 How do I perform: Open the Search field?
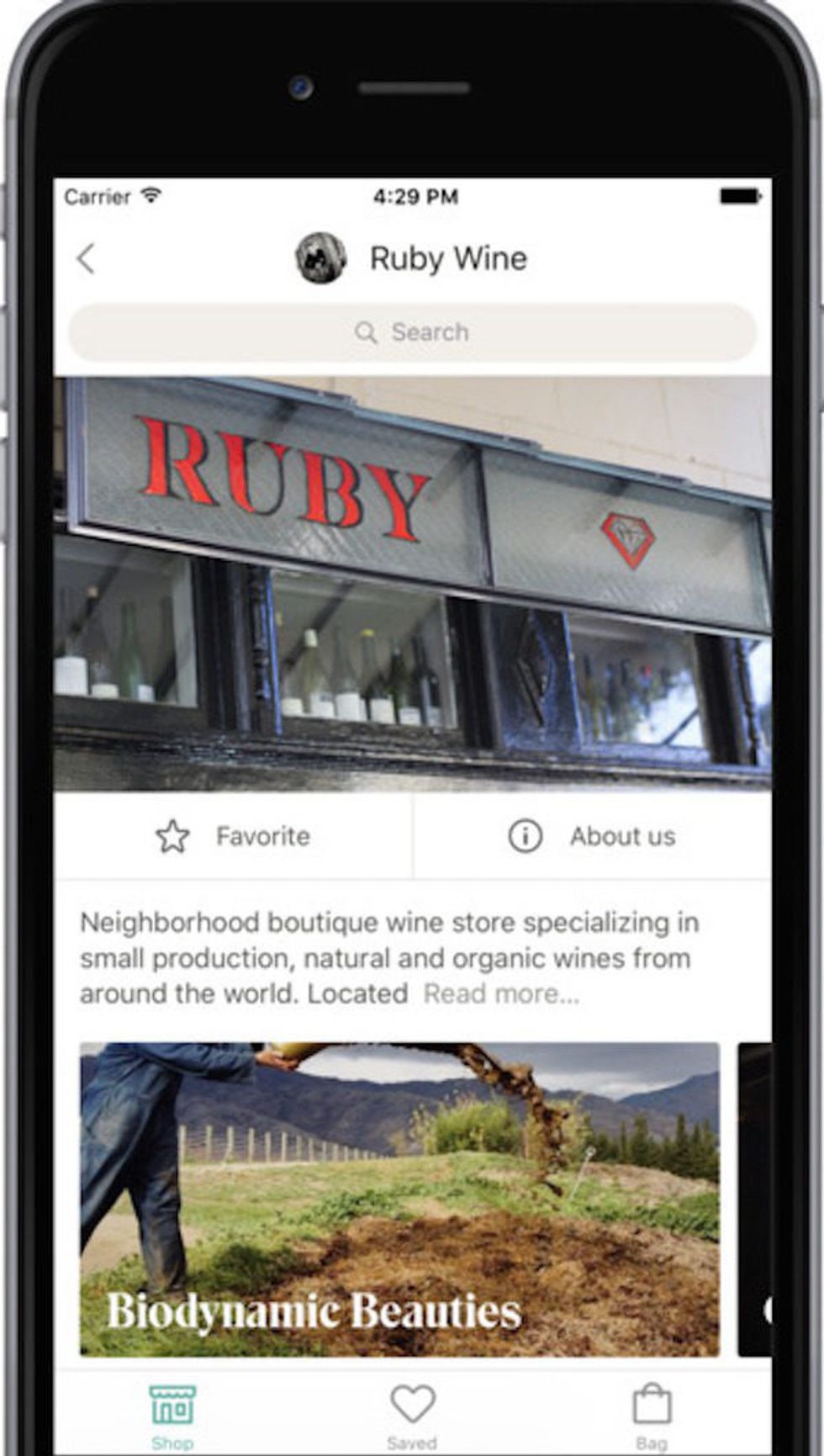[412, 332]
